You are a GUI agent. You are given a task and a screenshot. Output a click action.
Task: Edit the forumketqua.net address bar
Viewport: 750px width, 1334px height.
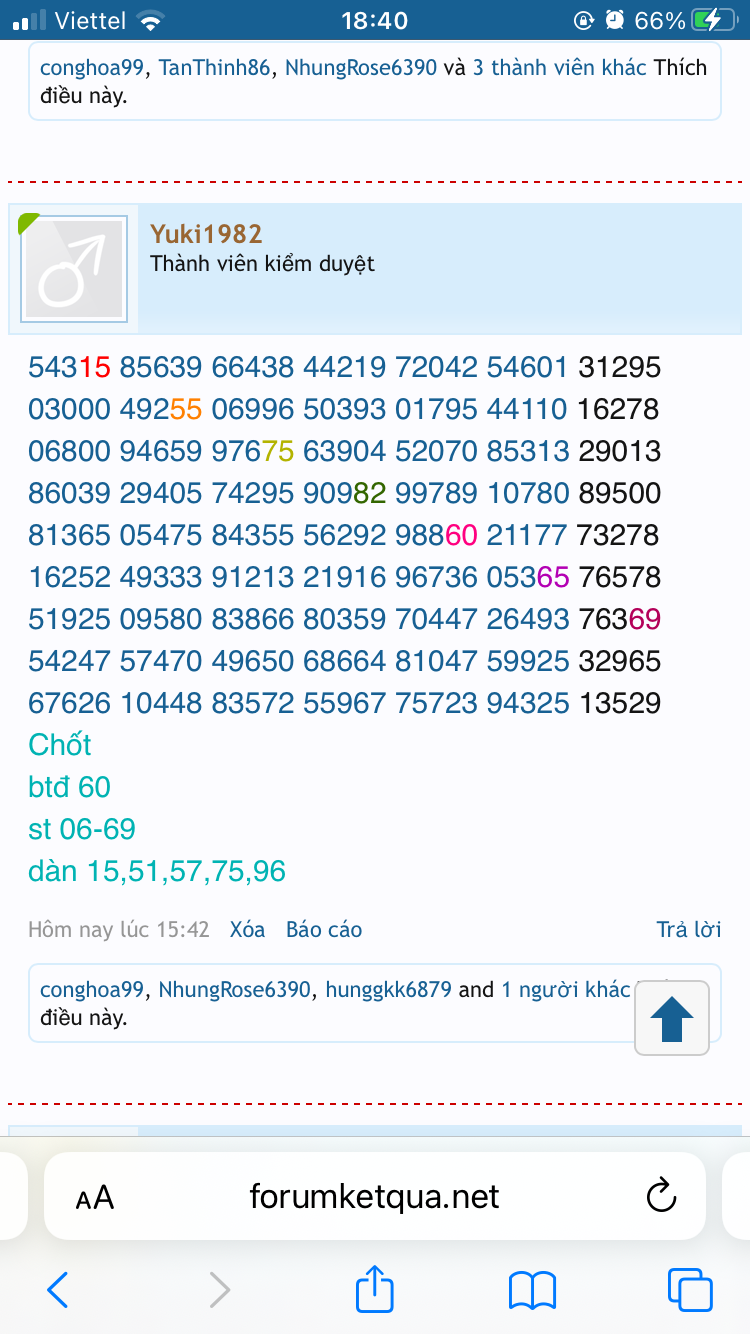[x=374, y=1197]
